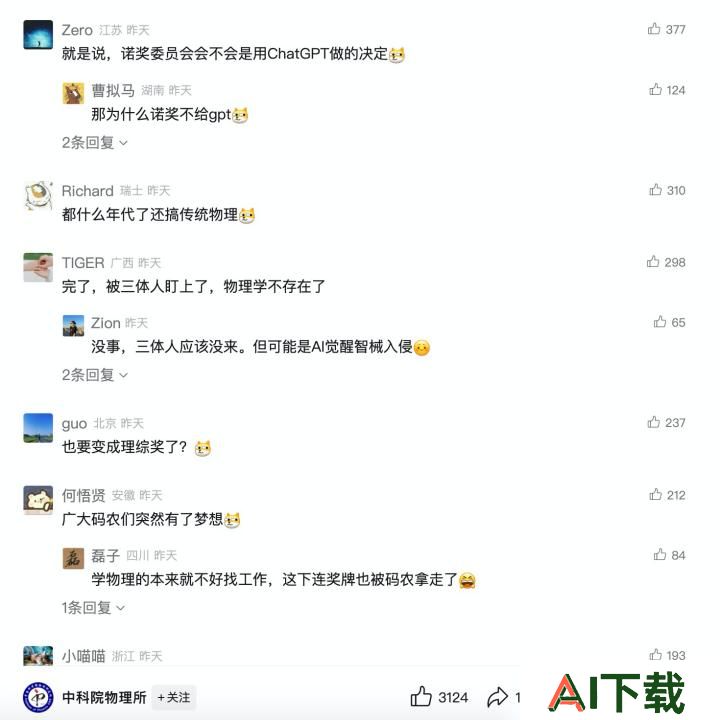720x720 pixels.
Task: View TIGER's profile avatar
Action: pyautogui.click(x=38, y=267)
